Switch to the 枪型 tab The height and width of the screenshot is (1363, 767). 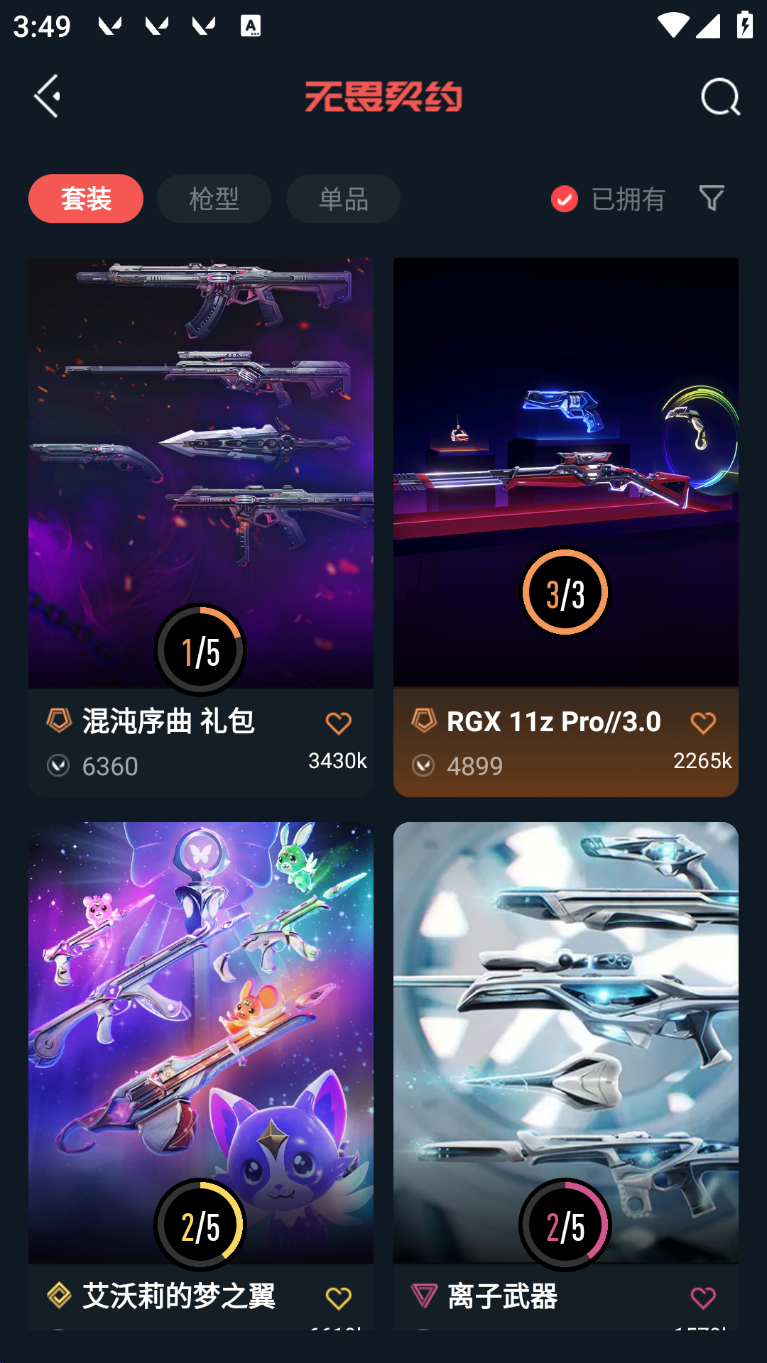click(x=214, y=198)
